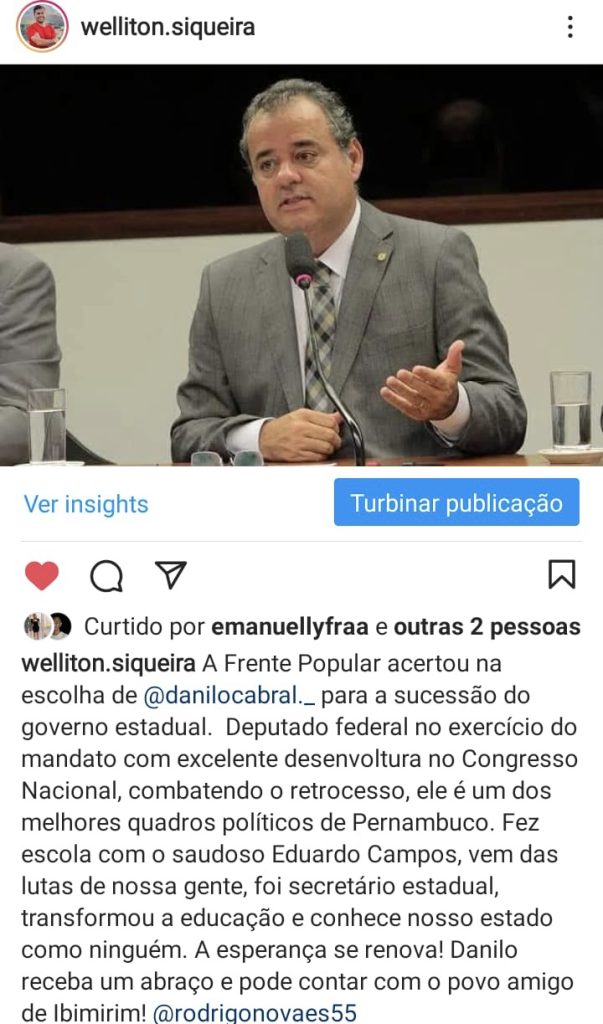Viewport: 603px width, 1024px height.
Task: Tap the Turbinar publicação button
Action: coord(456,503)
